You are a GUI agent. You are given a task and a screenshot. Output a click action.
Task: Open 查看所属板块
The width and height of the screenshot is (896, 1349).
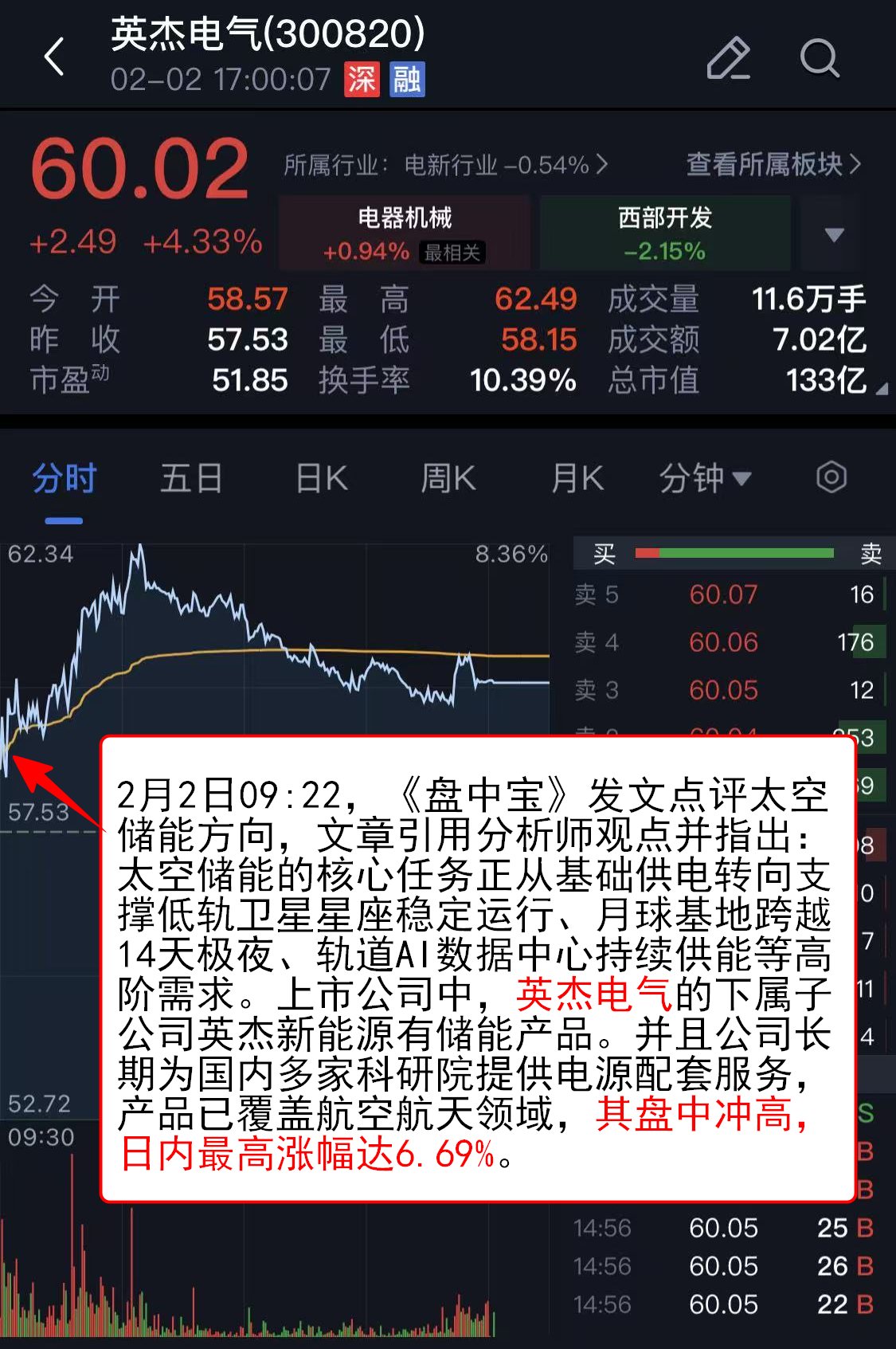(773, 164)
